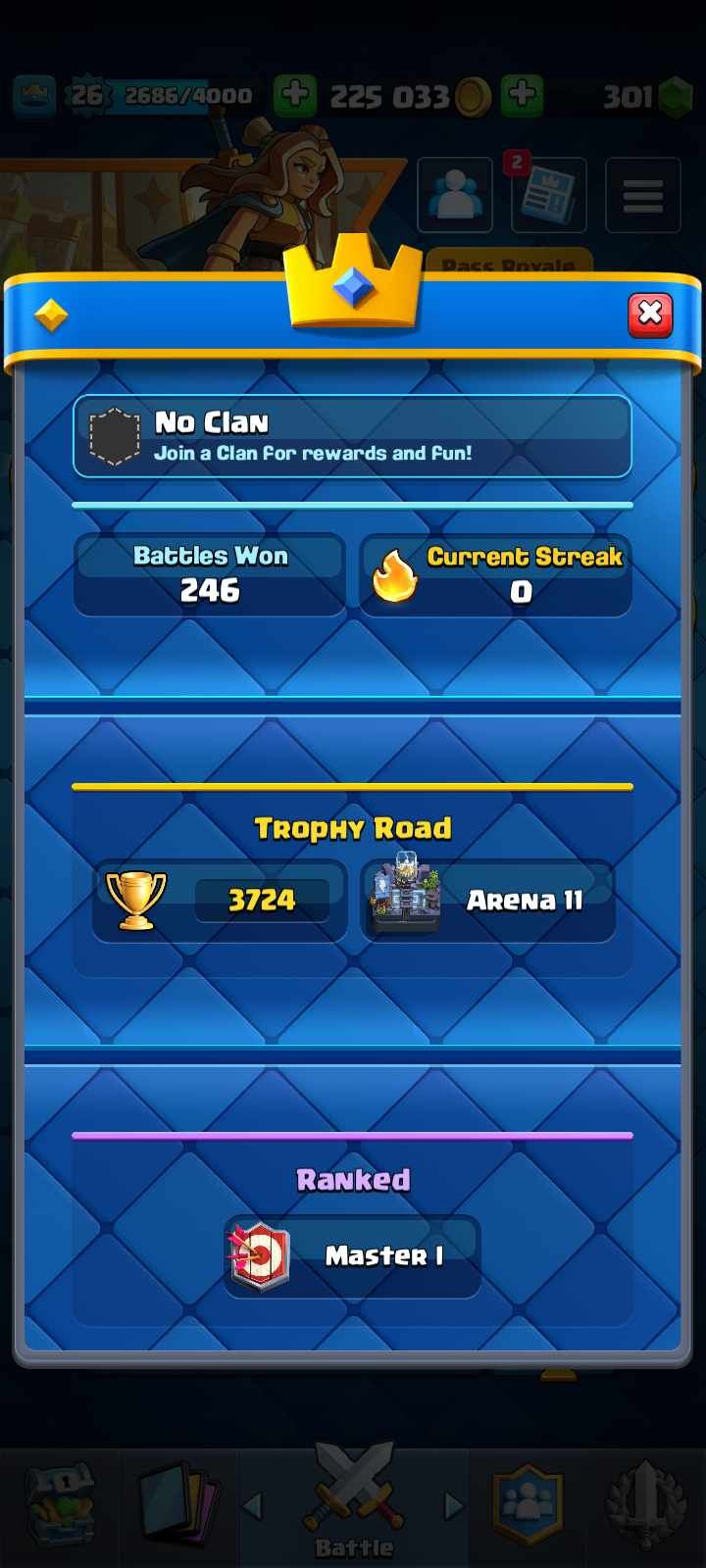This screenshot has width=706, height=1568.
Task: Close the profile popup with the red X
Action: (x=650, y=315)
